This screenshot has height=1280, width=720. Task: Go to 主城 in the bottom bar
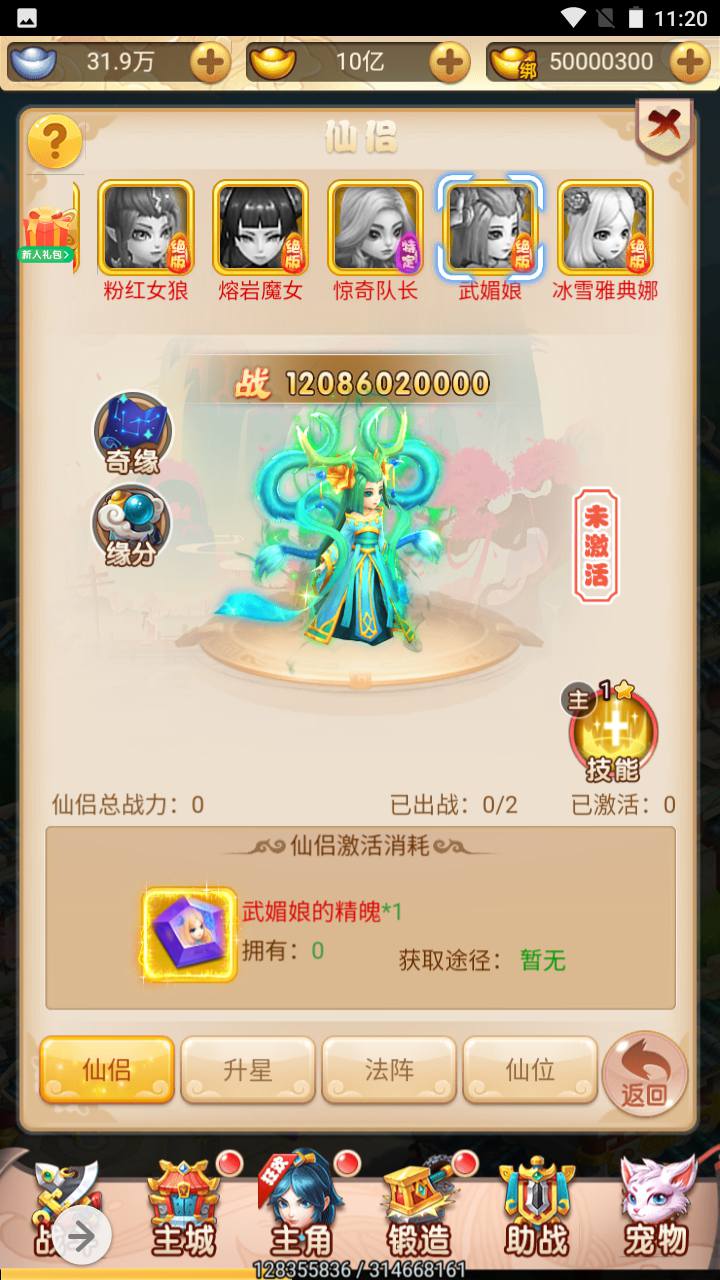click(x=184, y=1208)
